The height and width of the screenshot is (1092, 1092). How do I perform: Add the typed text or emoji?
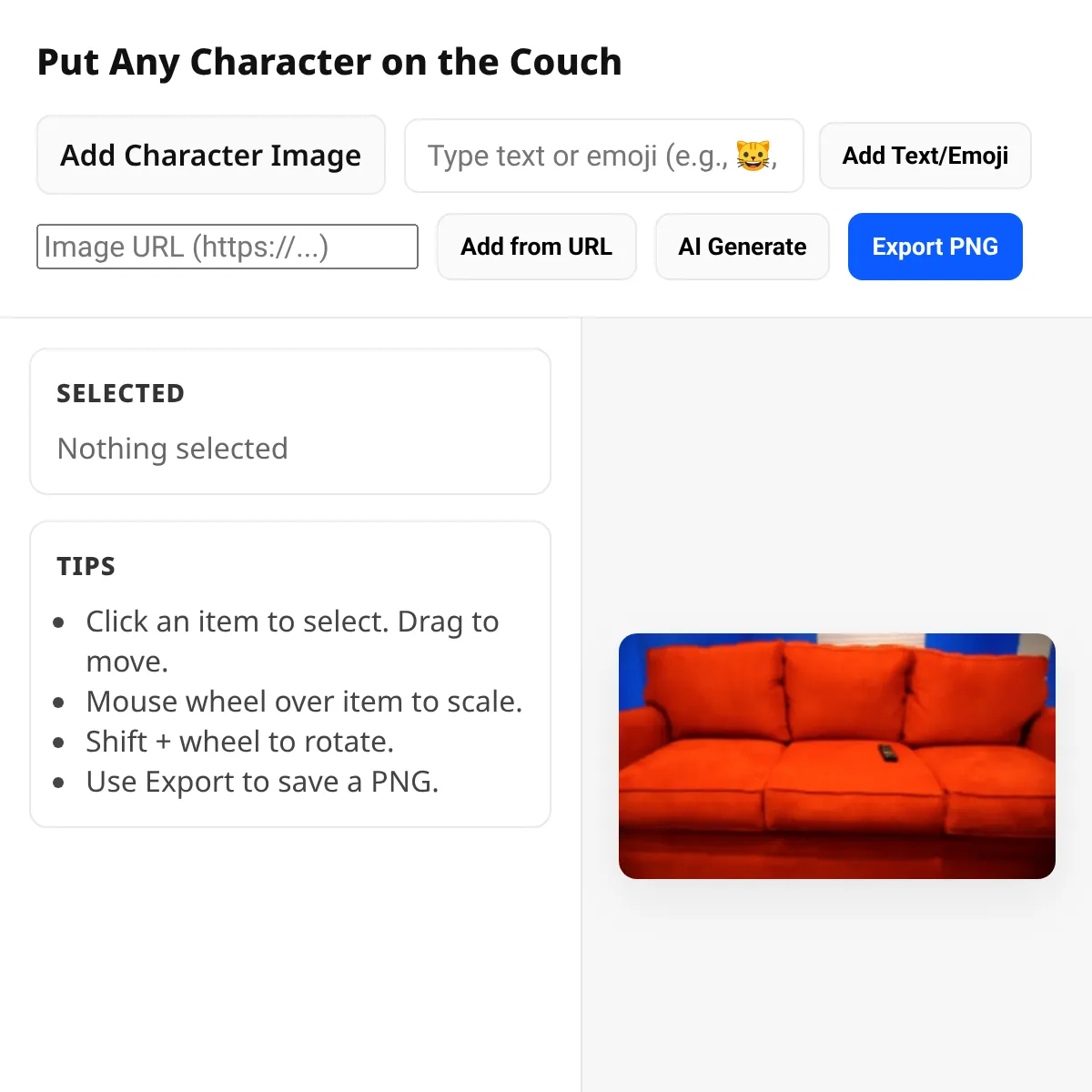click(925, 156)
